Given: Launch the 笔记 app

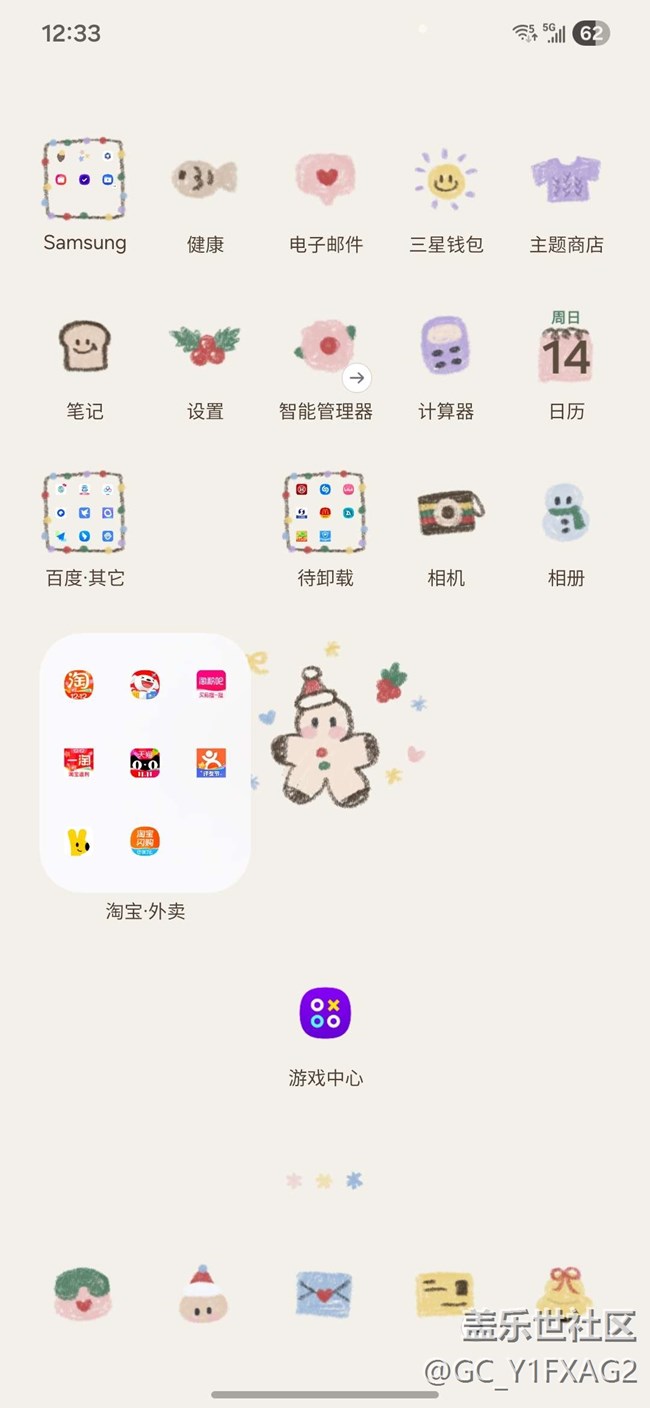Looking at the screenshot, I should 84,347.
